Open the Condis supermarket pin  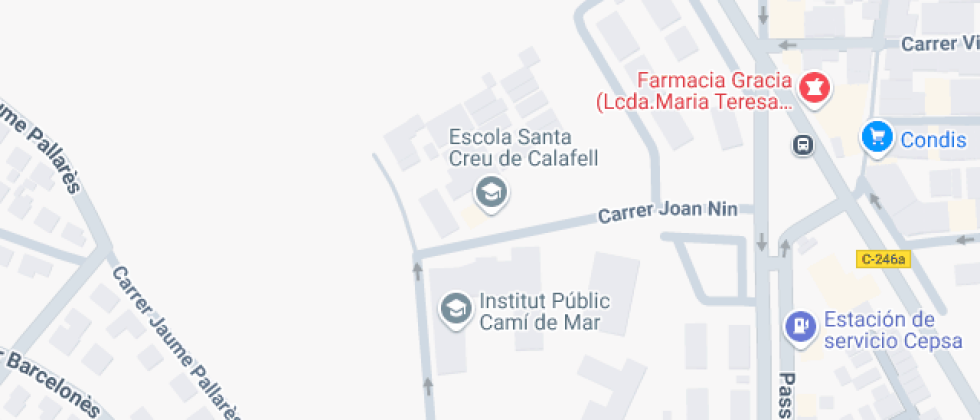click(878, 137)
